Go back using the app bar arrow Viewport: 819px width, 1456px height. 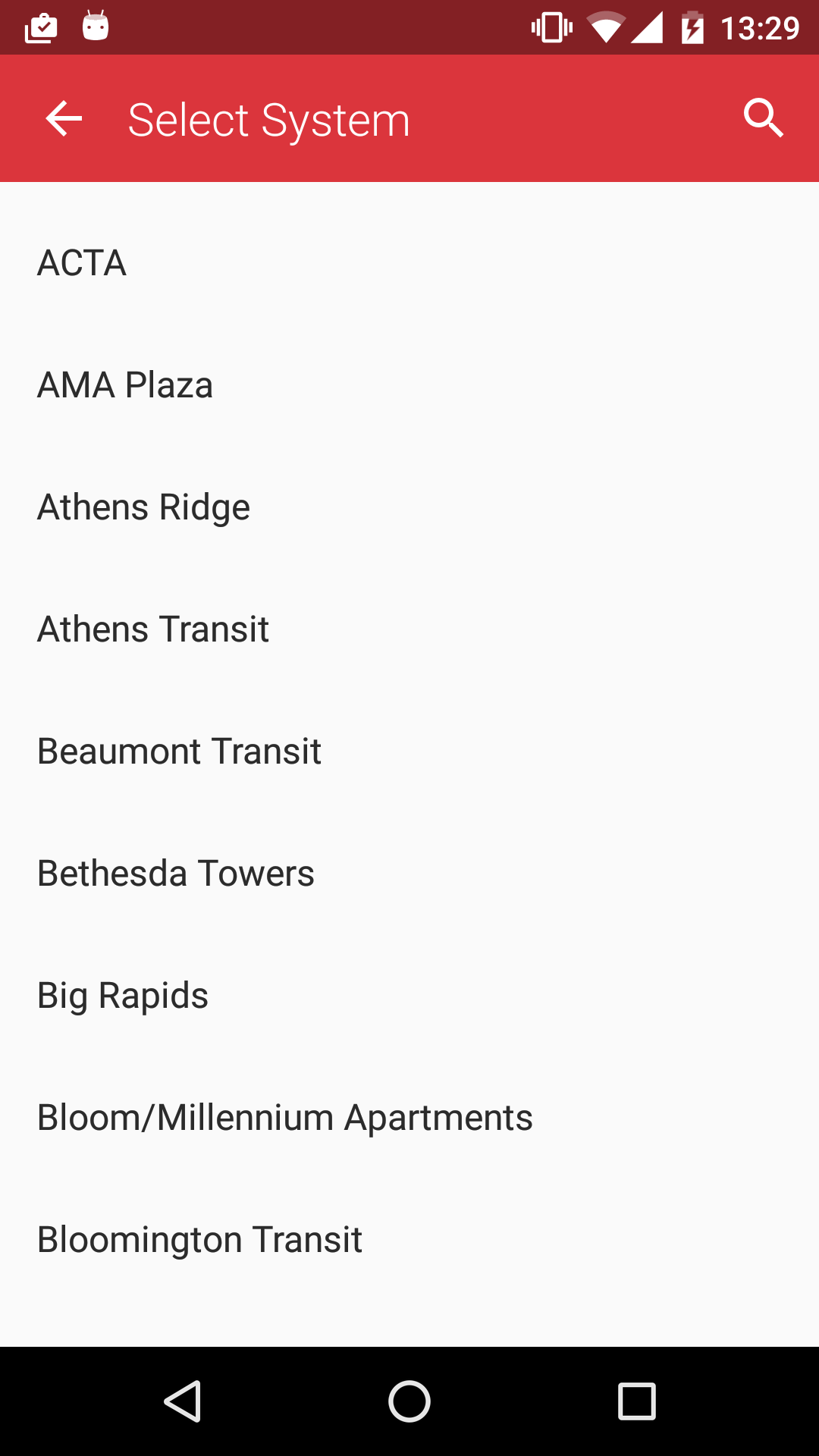tap(64, 119)
